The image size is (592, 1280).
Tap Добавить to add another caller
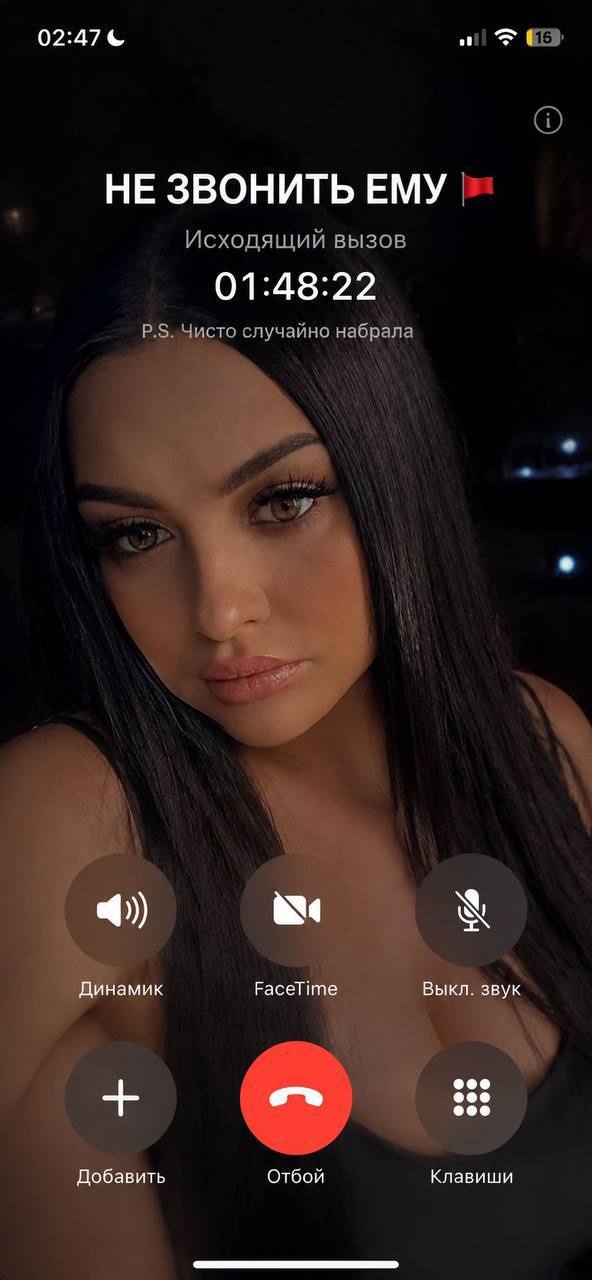tap(121, 1098)
